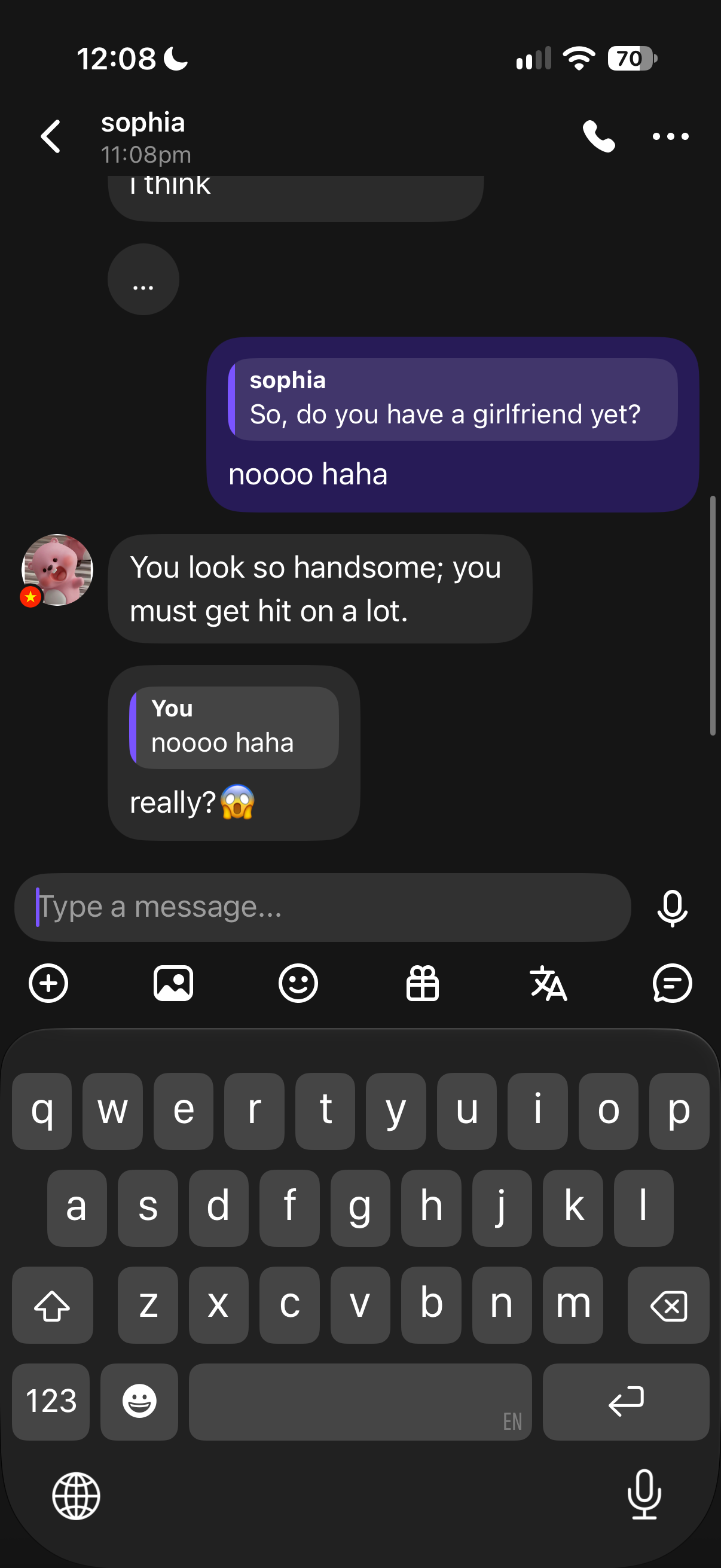Send a gift to sophia
Viewport: 721px width, 1568px height.
422,983
